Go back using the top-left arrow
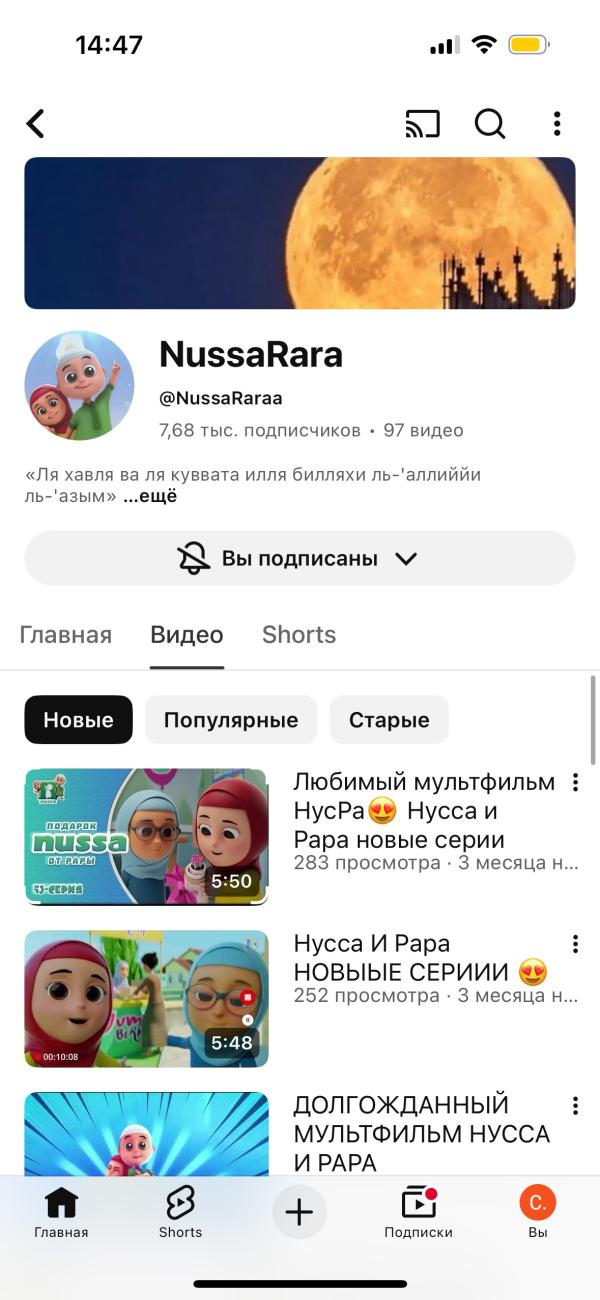 [36, 124]
